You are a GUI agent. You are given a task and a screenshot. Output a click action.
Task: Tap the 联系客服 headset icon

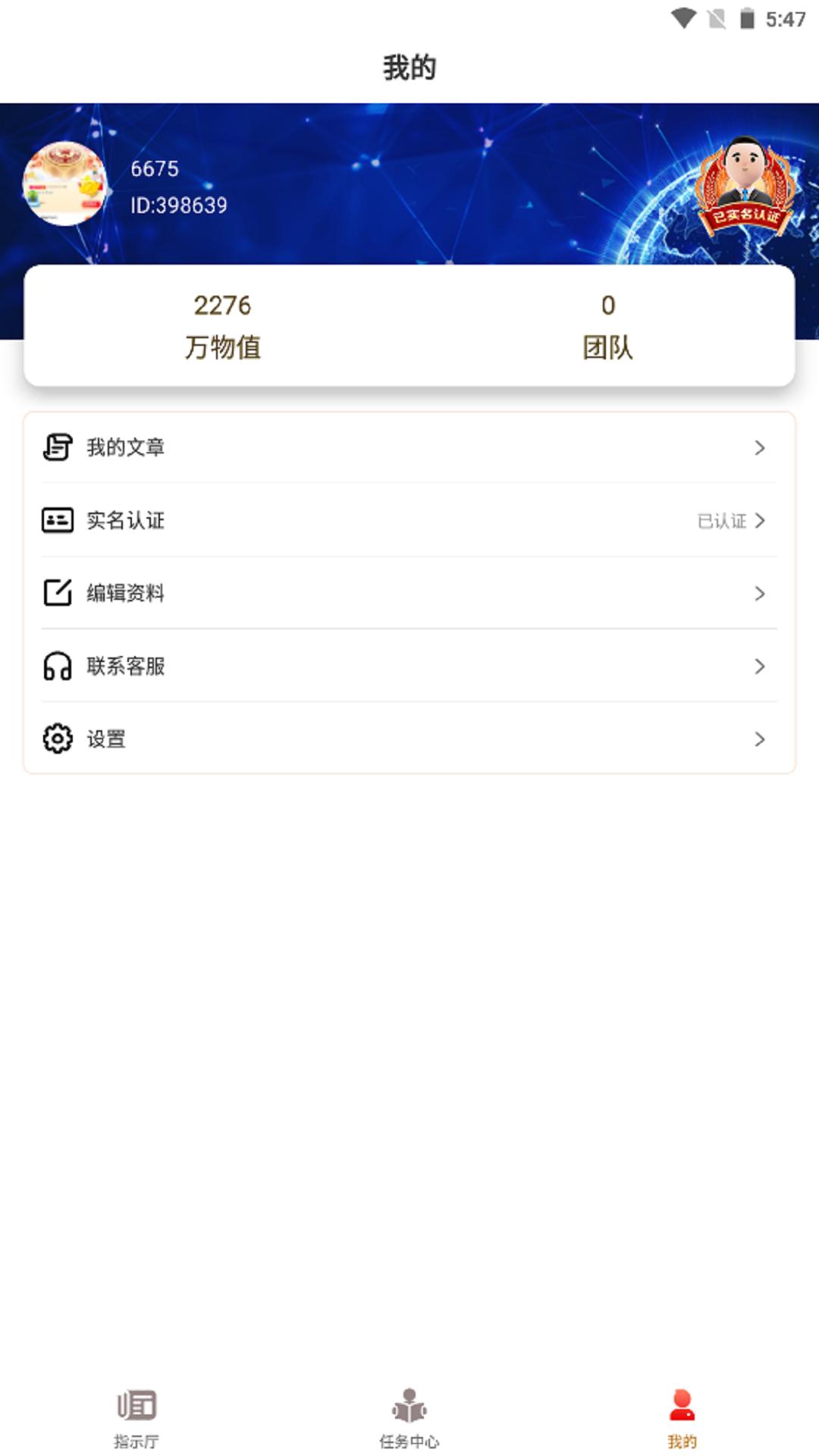57,666
